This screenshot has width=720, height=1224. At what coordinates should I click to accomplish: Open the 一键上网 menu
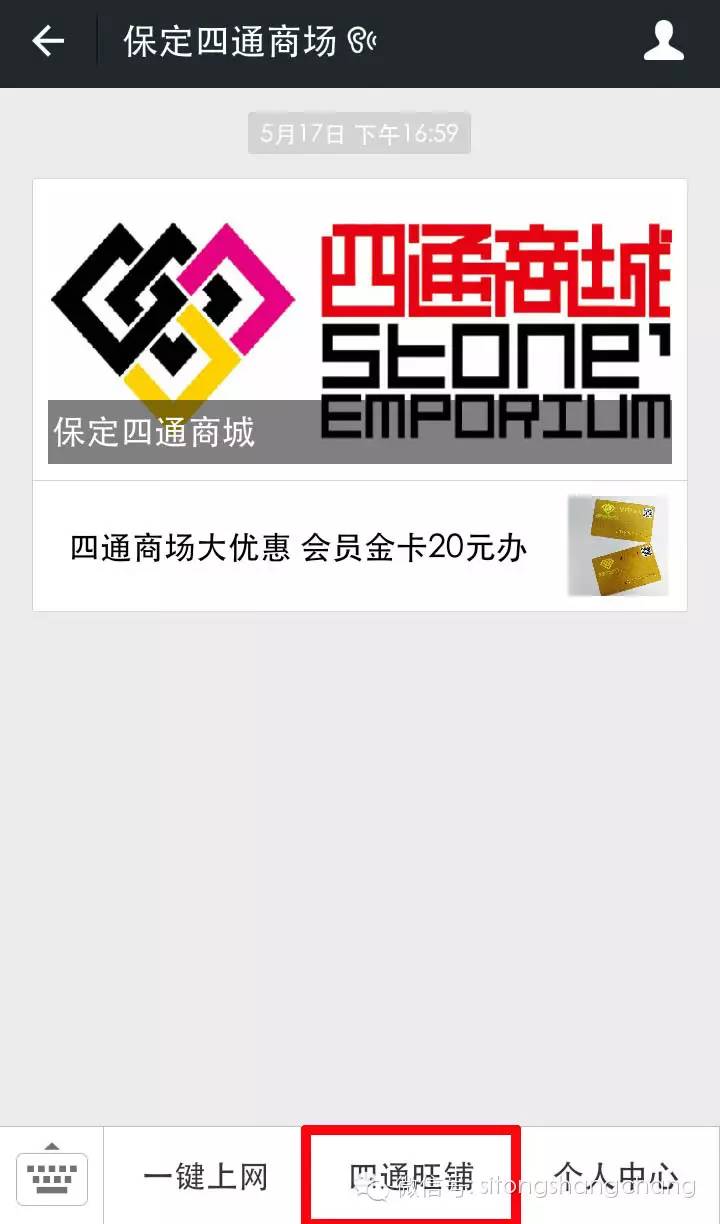pyautogui.click(x=205, y=1176)
